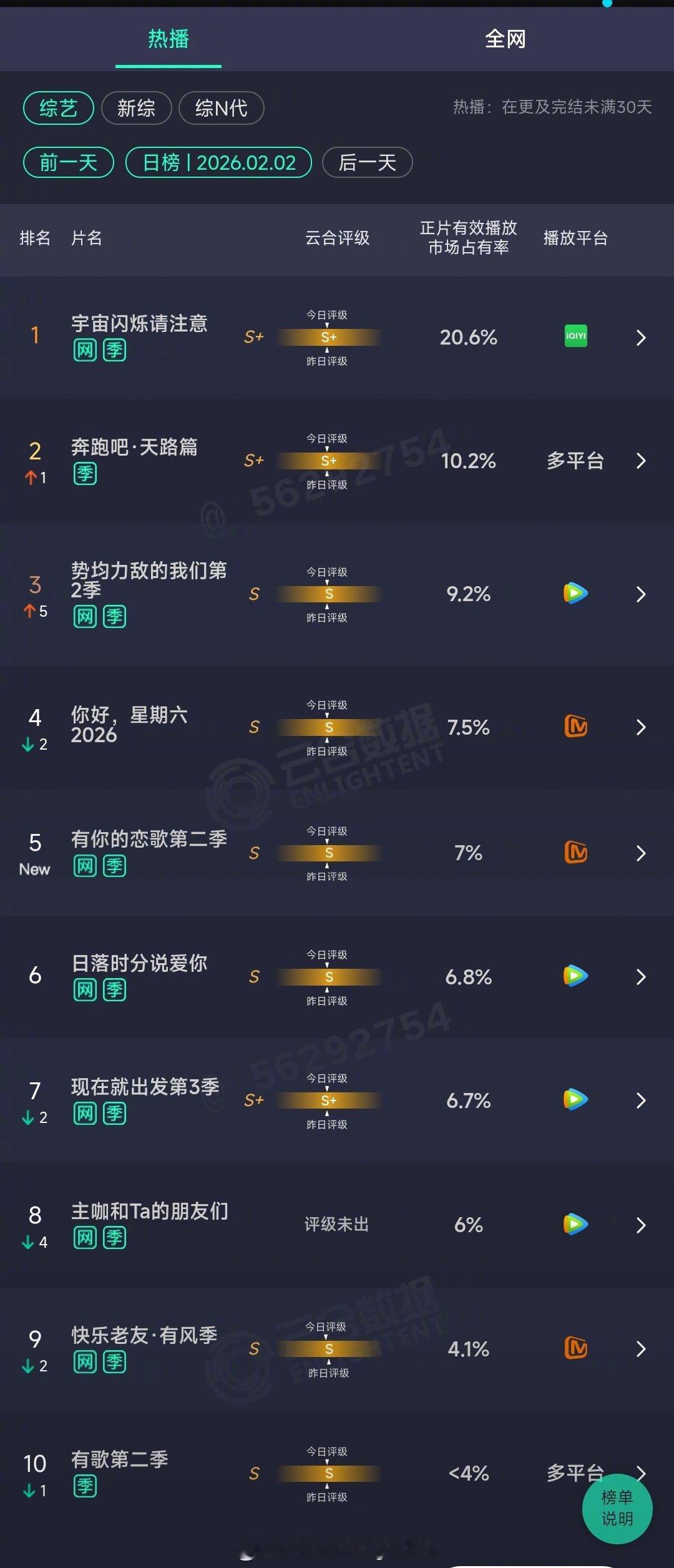Toggle the 综艺 filter chip
The image size is (674, 1568).
click(x=58, y=108)
